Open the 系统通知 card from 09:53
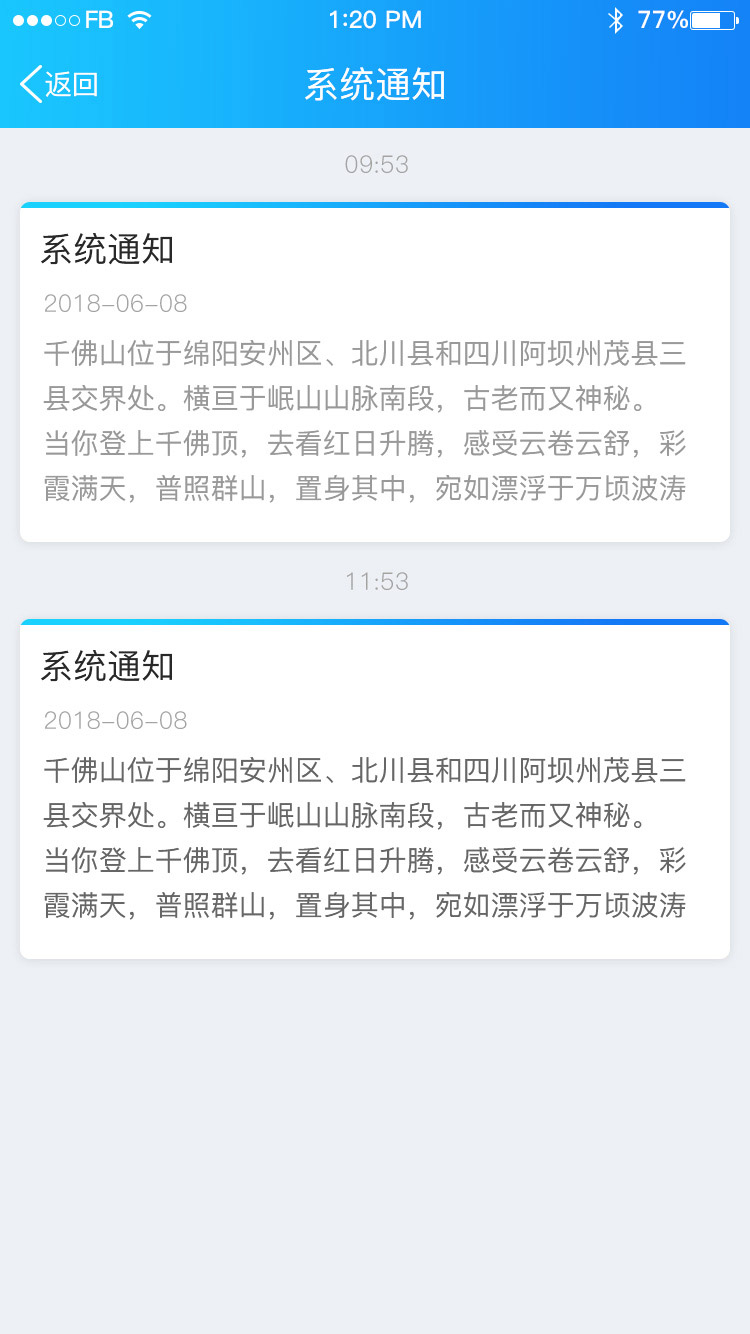The width and height of the screenshot is (750, 1334). point(375,373)
